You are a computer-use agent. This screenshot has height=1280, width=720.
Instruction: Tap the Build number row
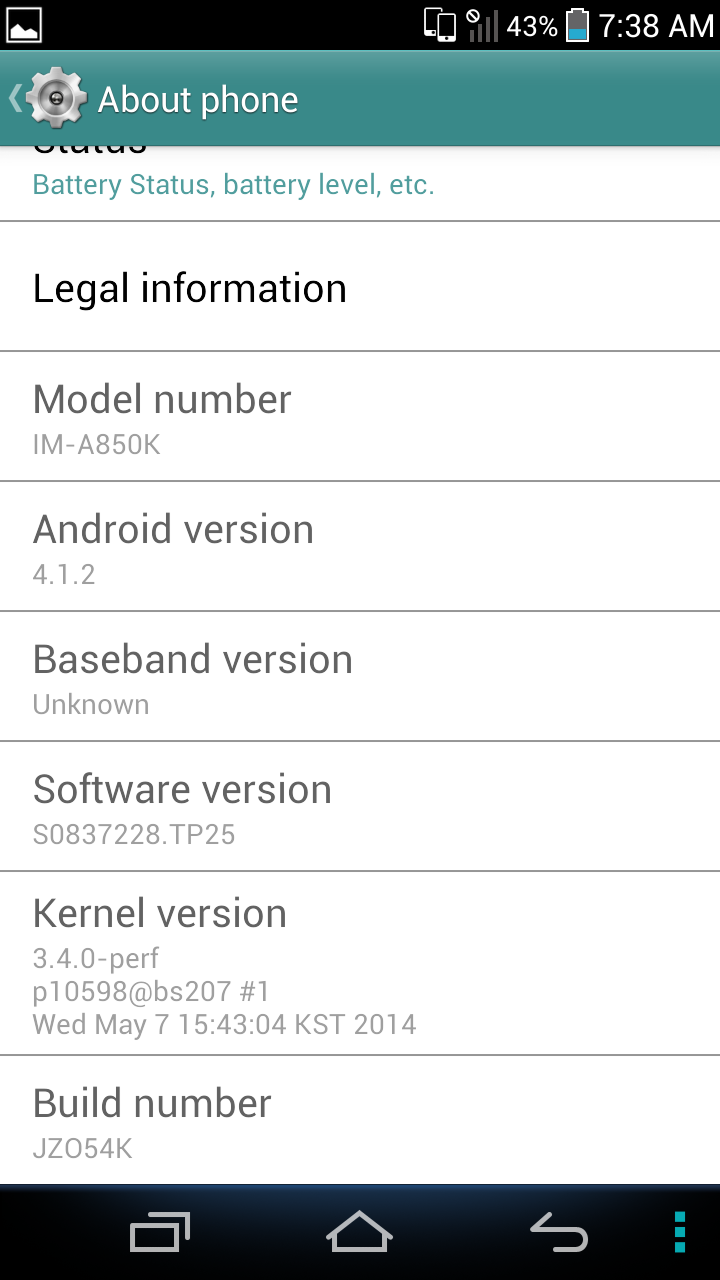pos(360,1120)
